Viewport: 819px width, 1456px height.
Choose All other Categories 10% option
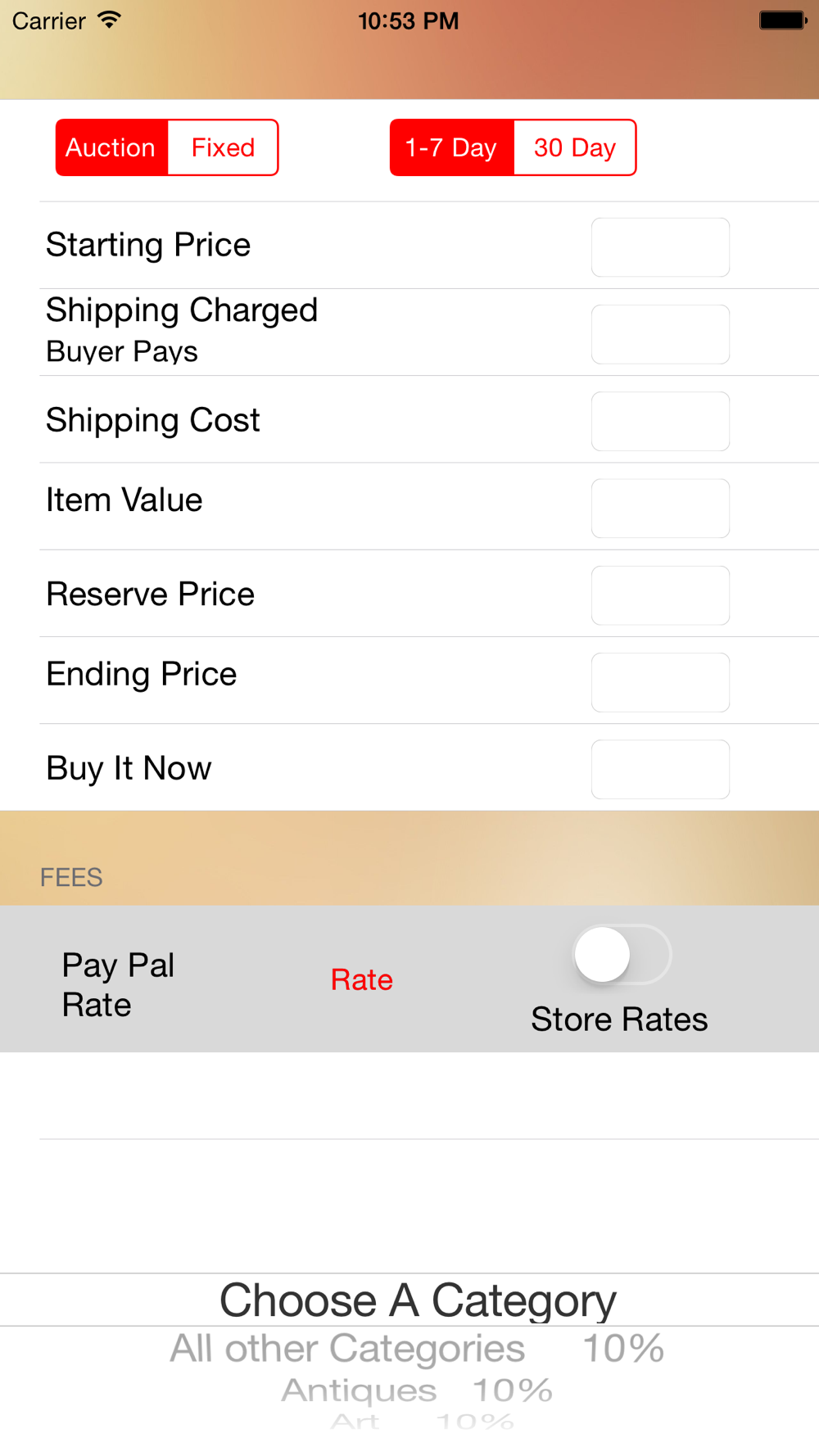(418, 1348)
